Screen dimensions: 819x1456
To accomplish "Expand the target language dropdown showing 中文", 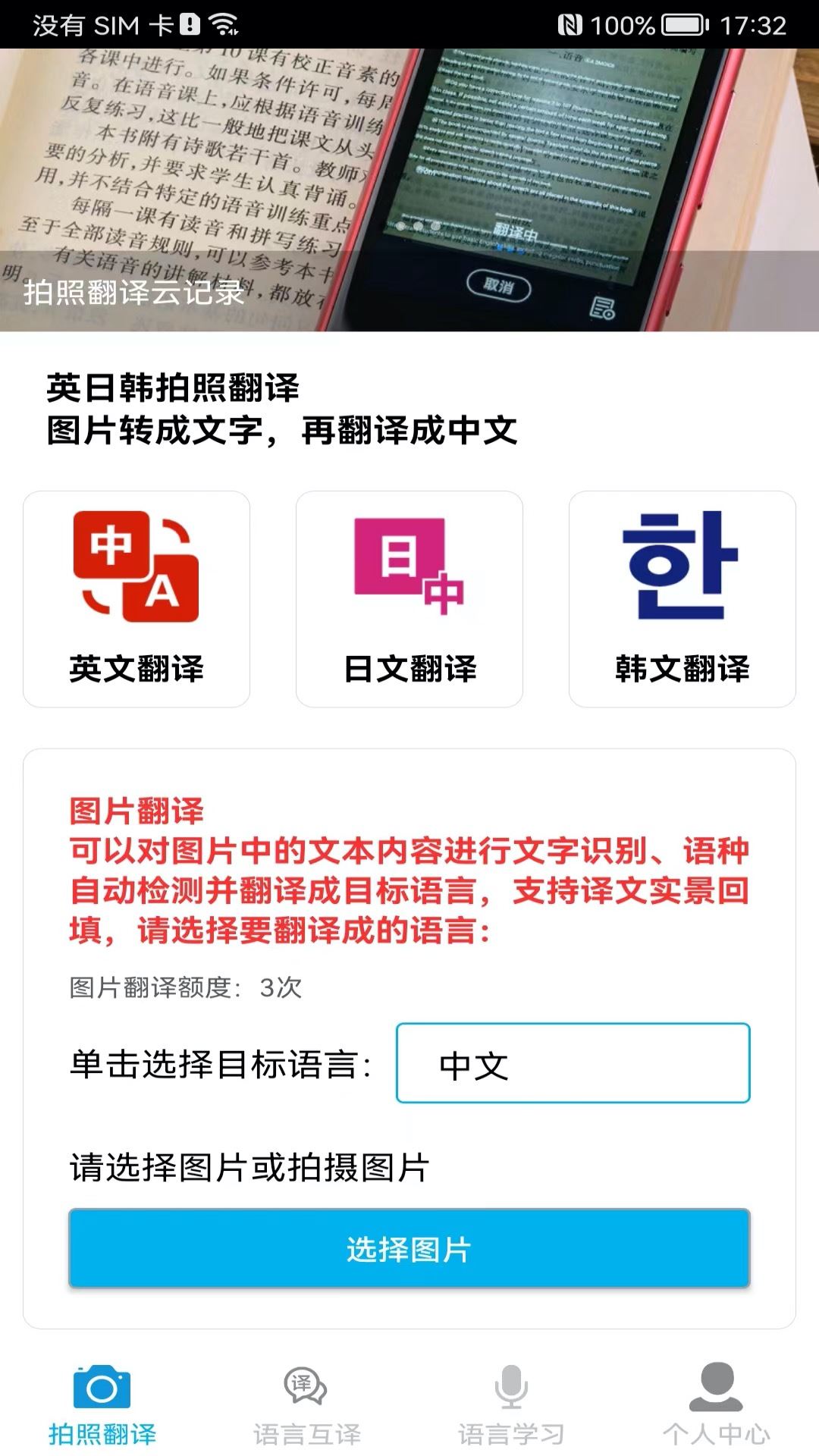I will point(573,1063).
